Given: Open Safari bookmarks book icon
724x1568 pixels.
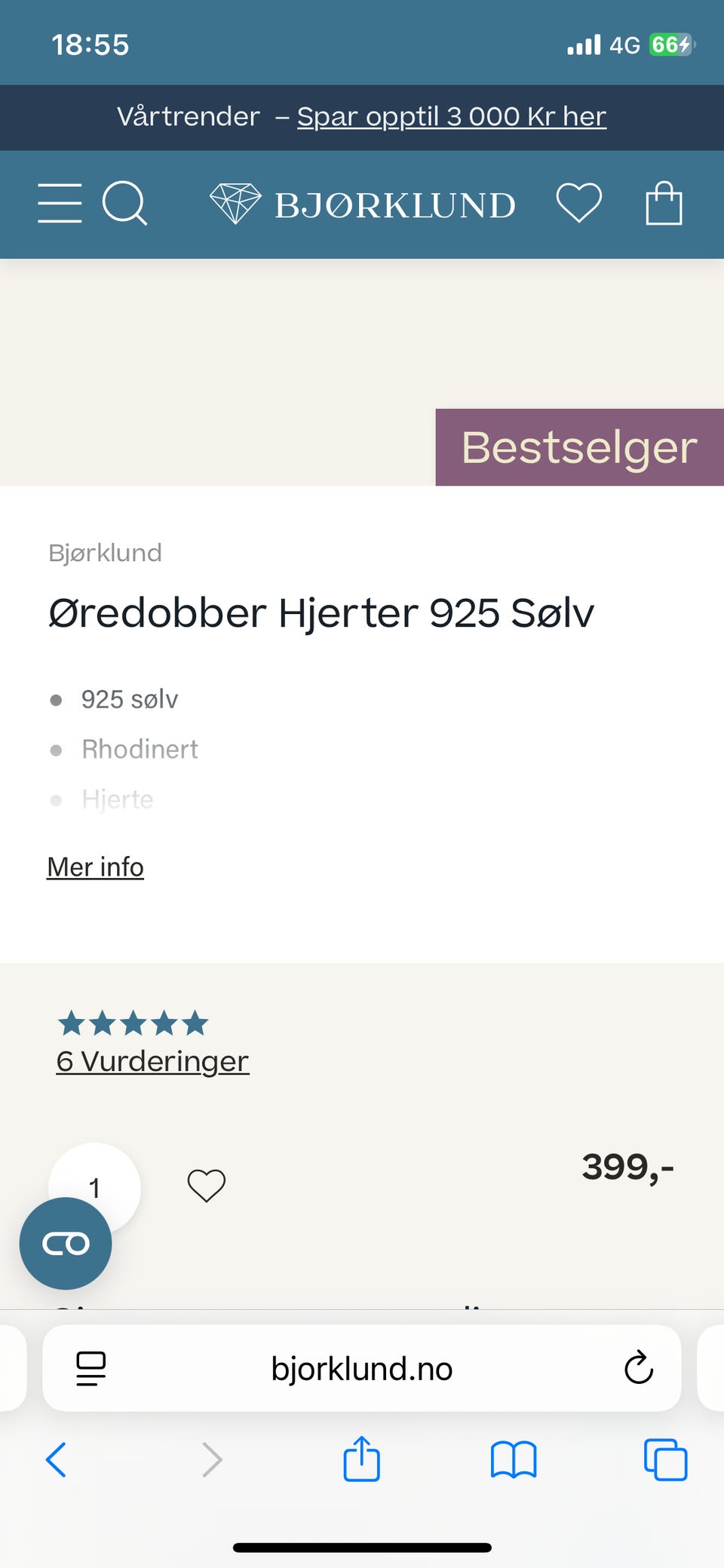Looking at the screenshot, I should (513, 1459).
